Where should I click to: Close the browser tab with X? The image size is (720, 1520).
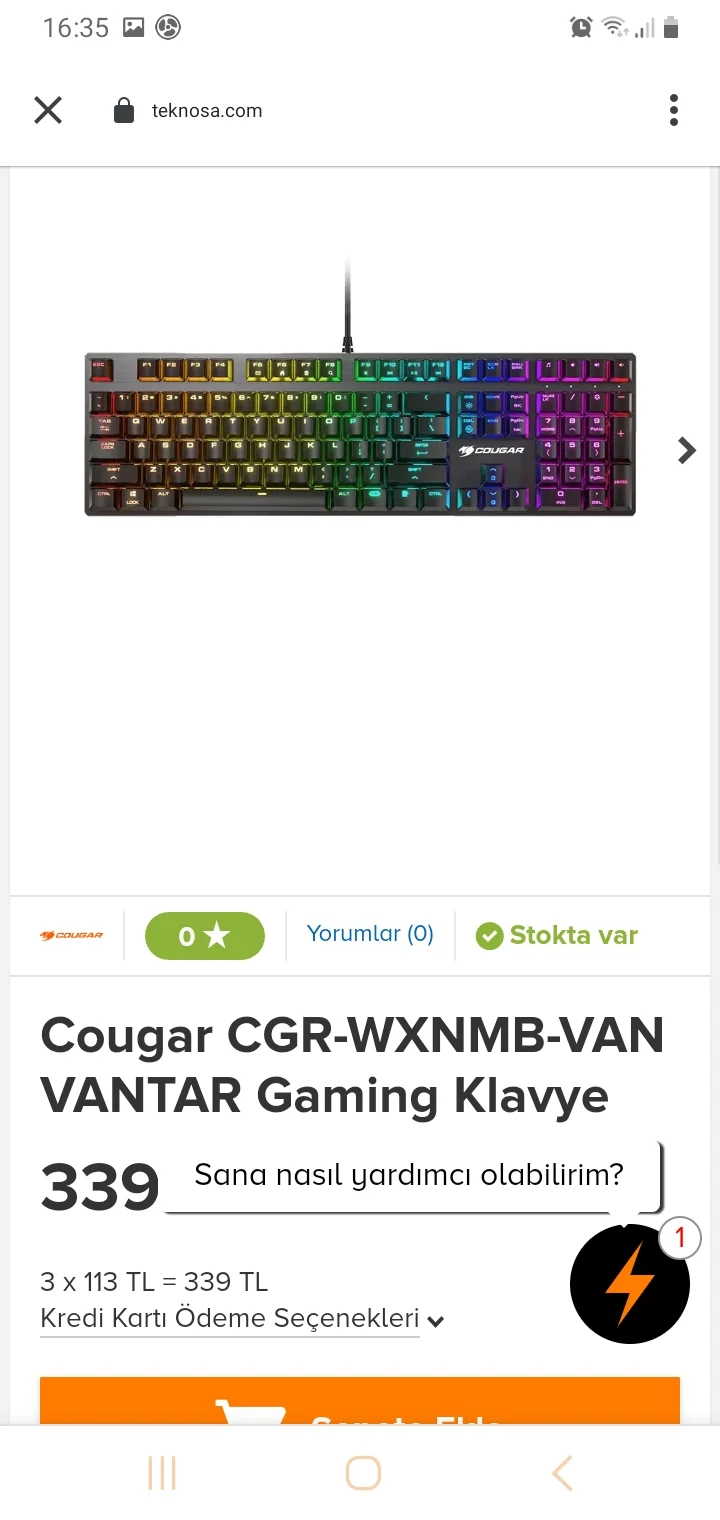tap(48, 110)
